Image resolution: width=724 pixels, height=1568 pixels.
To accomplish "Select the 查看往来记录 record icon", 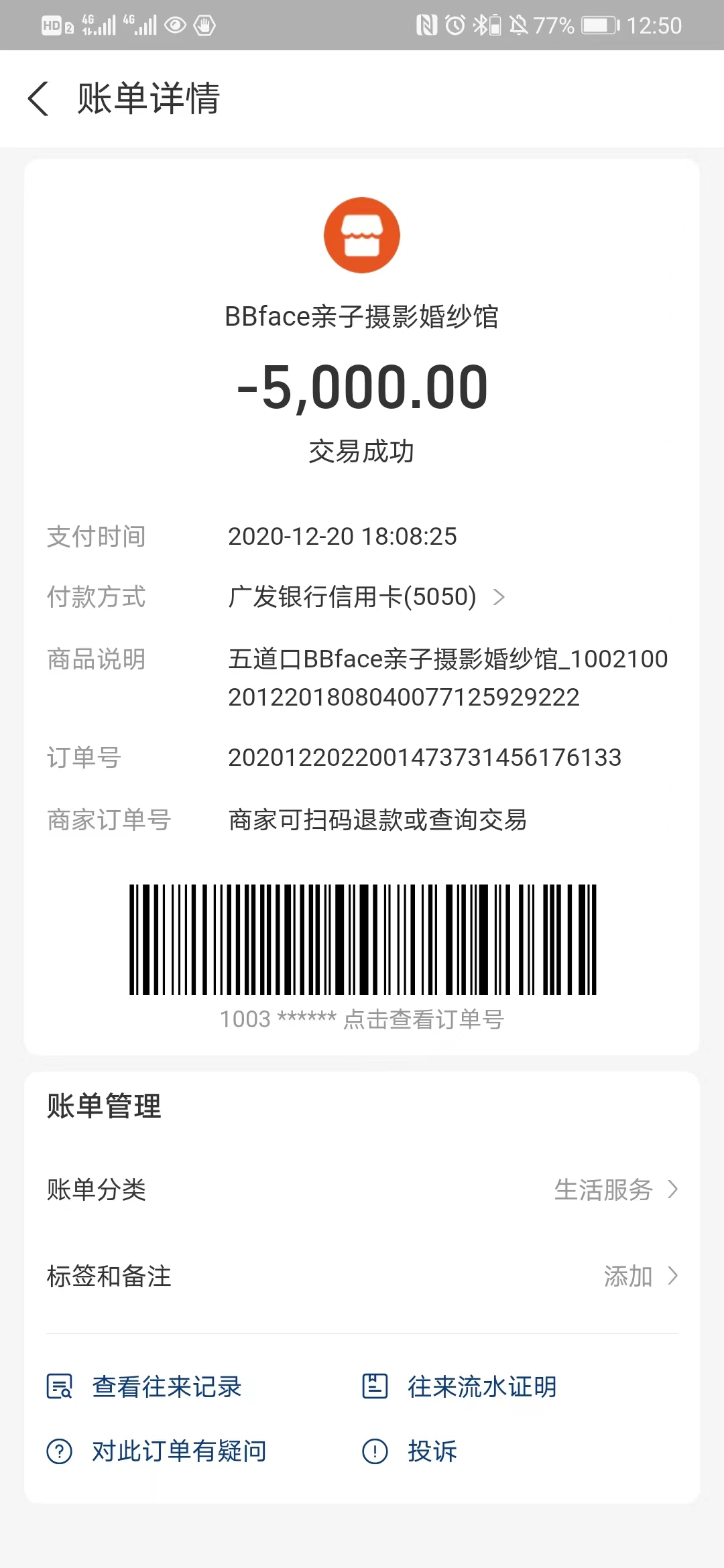I will (59, 1387).
